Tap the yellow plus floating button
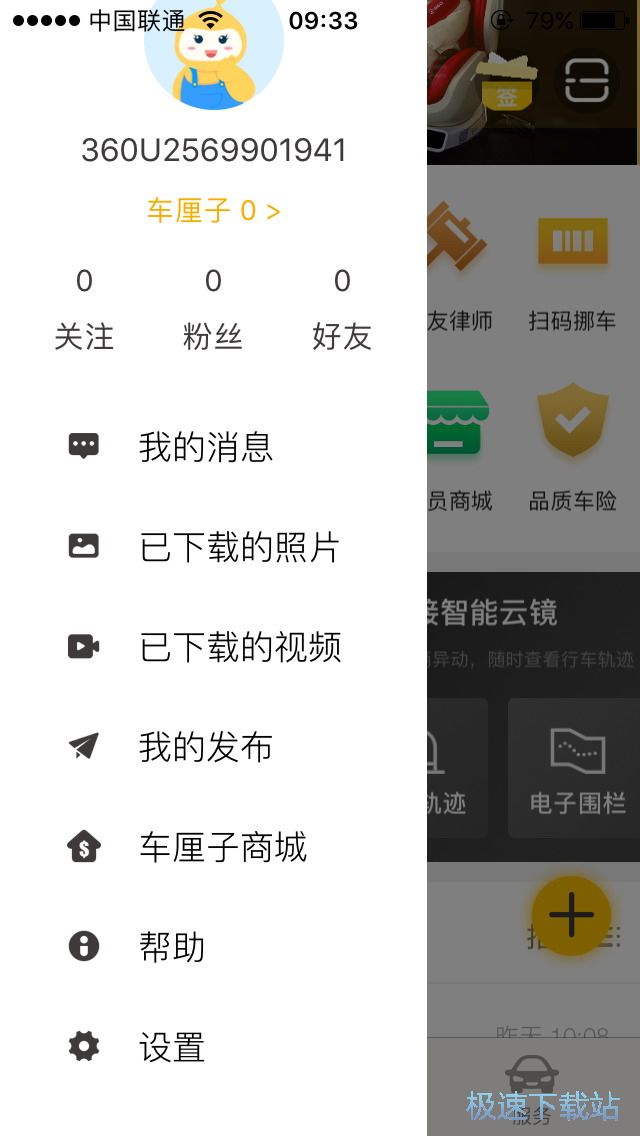 [x=571, y=915]
